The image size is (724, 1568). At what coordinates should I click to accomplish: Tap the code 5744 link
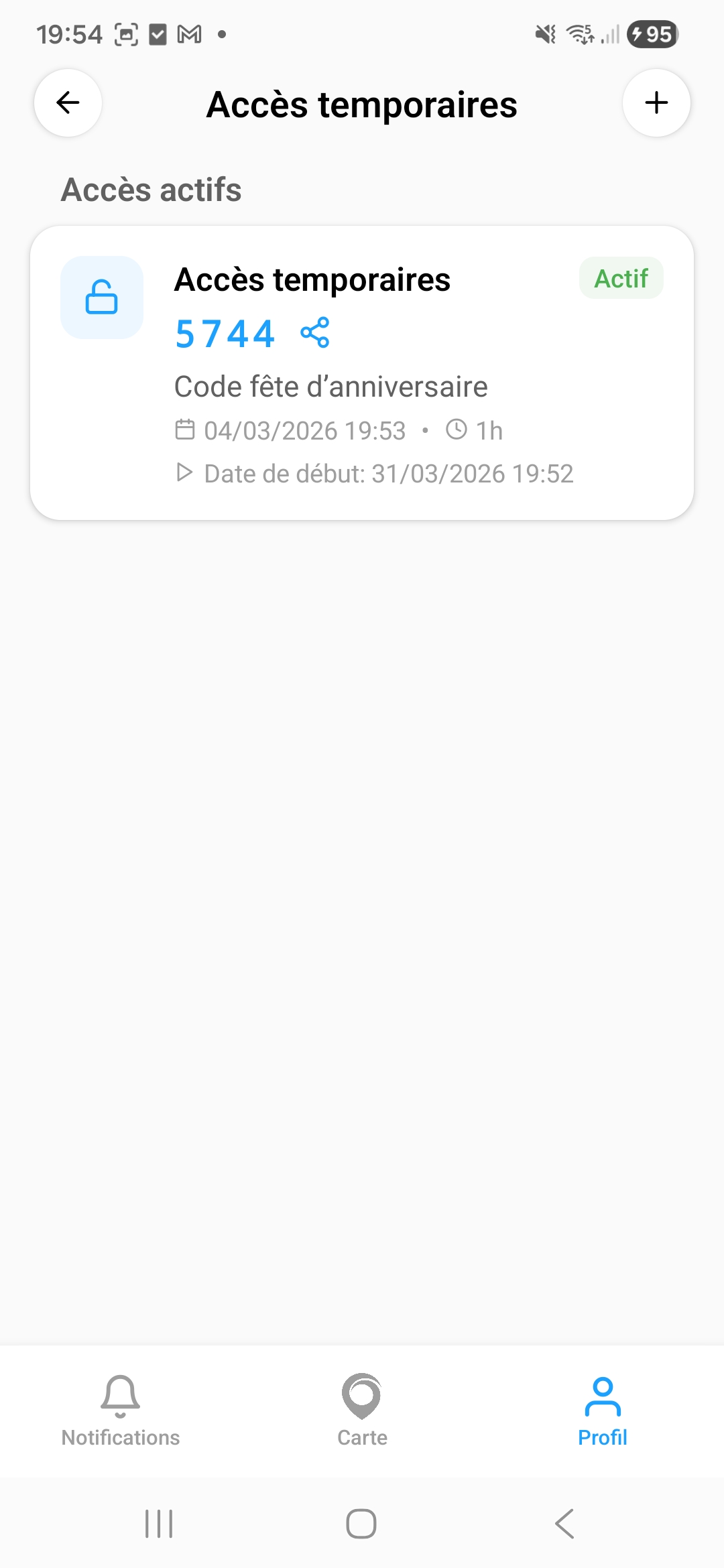click(x=225, y=333)
